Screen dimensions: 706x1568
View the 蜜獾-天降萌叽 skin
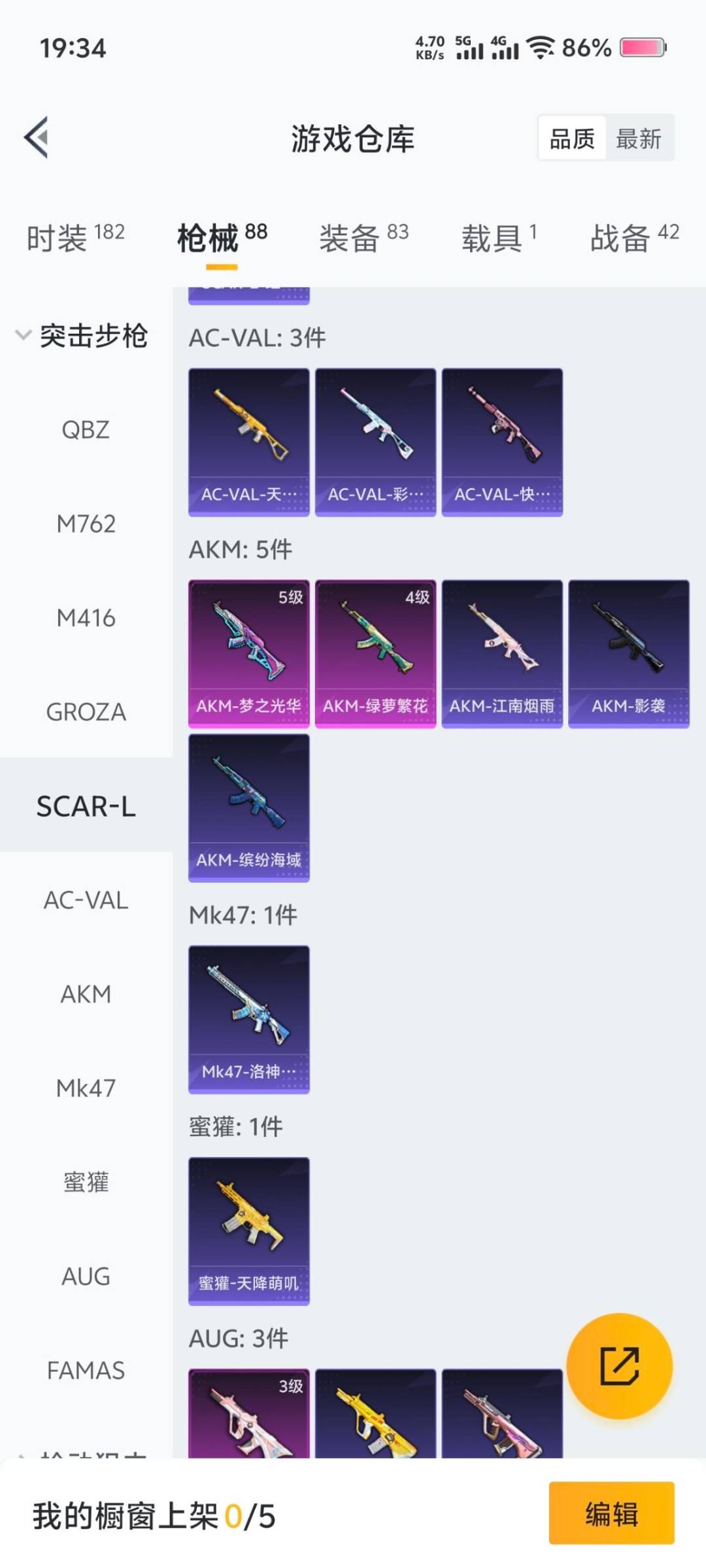point(248,1231)
